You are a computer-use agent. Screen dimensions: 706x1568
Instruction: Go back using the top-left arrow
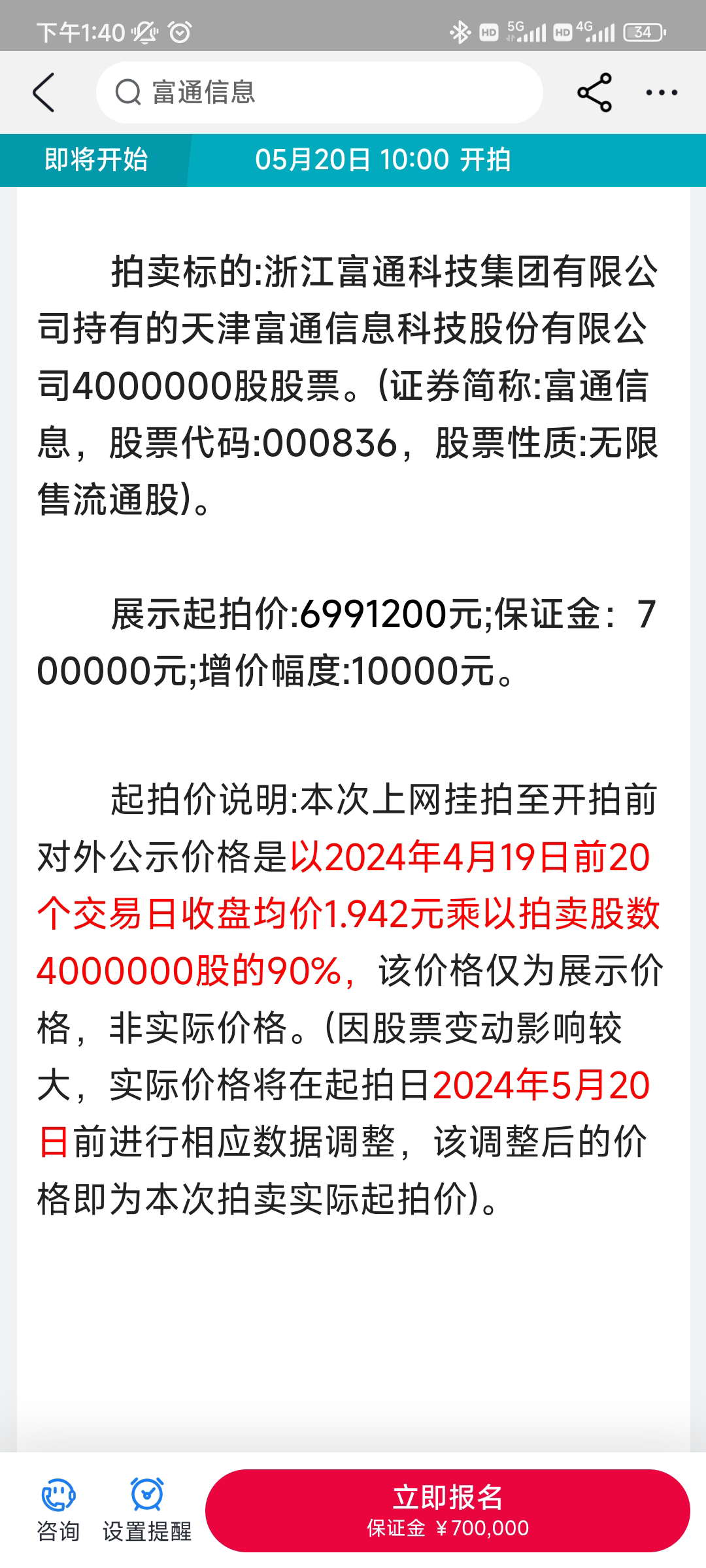44,93
